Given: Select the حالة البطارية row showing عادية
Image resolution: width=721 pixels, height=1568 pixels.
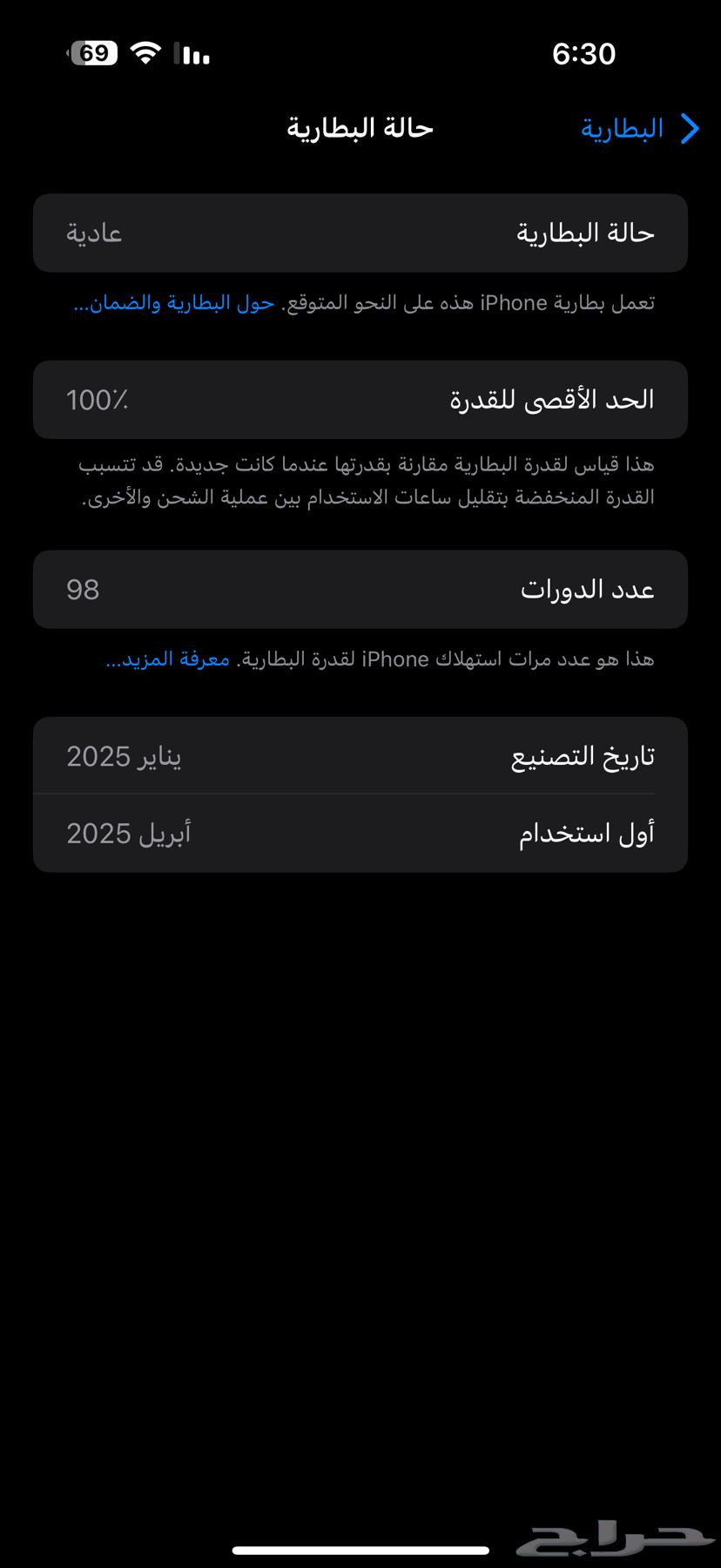Looking at the screenshot, I should click(x=360, y=233).
